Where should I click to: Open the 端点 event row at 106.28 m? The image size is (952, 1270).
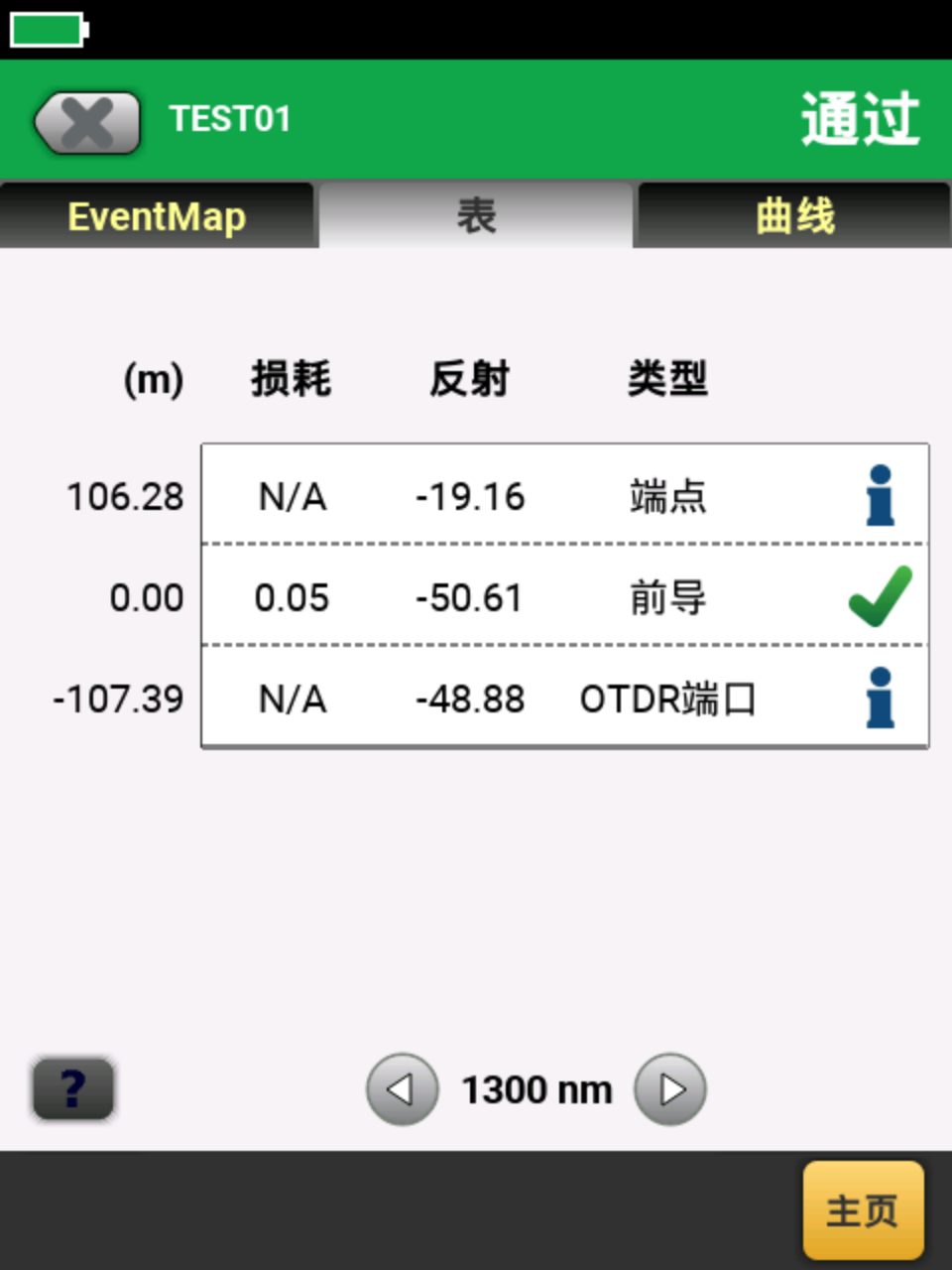click(x=564, y=495)
